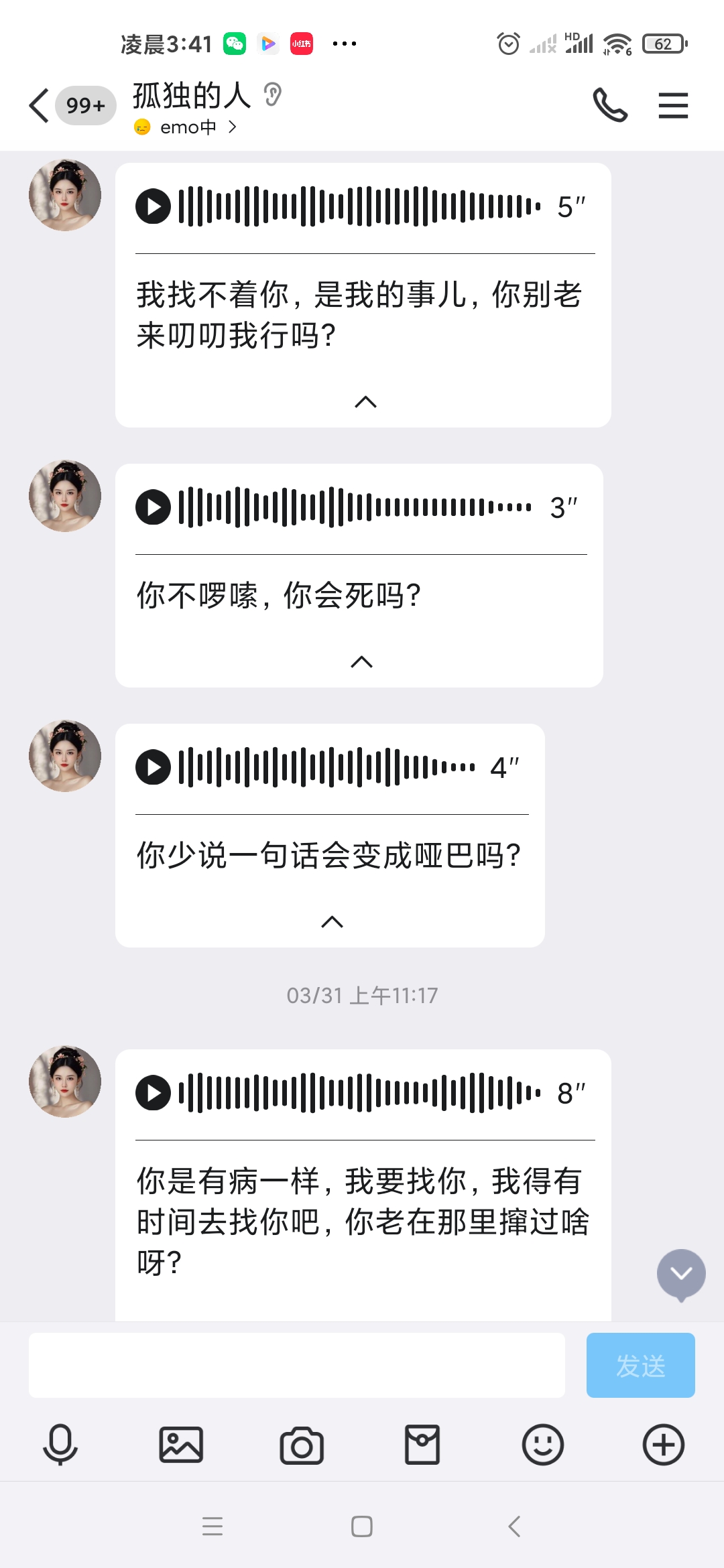Open the camera to take a photo
This screenshot has height=1568, width=724.
(302, 1445)
